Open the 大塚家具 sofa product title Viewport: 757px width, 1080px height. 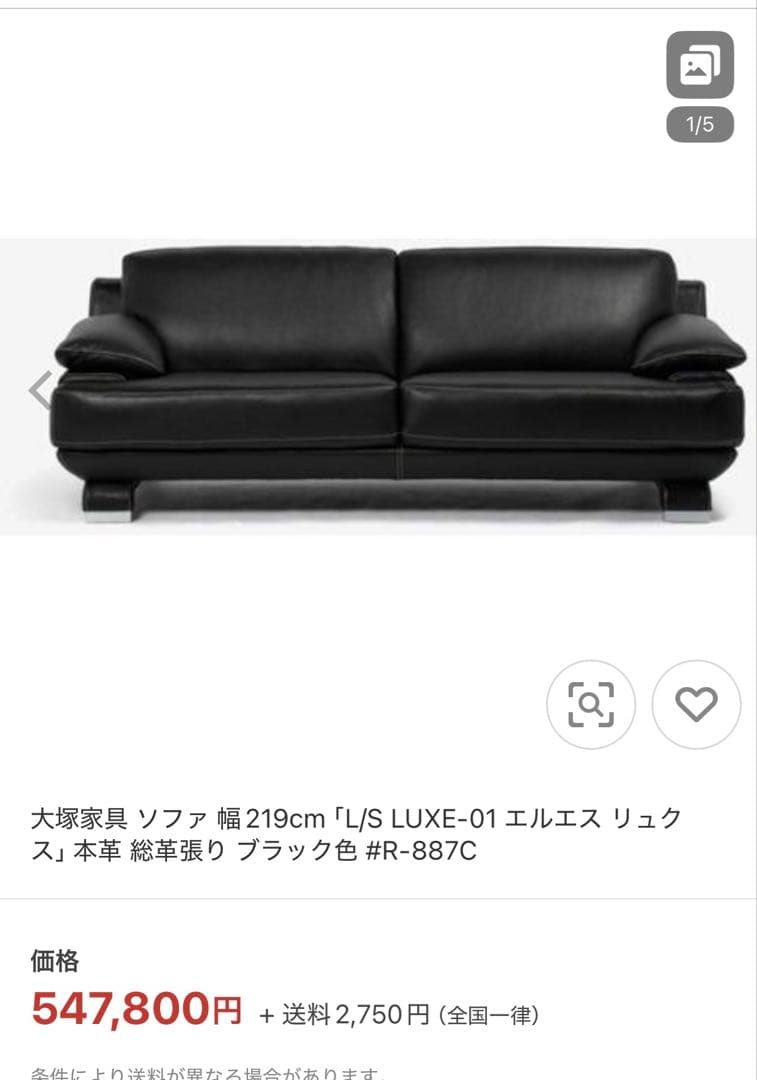(360, 832)
